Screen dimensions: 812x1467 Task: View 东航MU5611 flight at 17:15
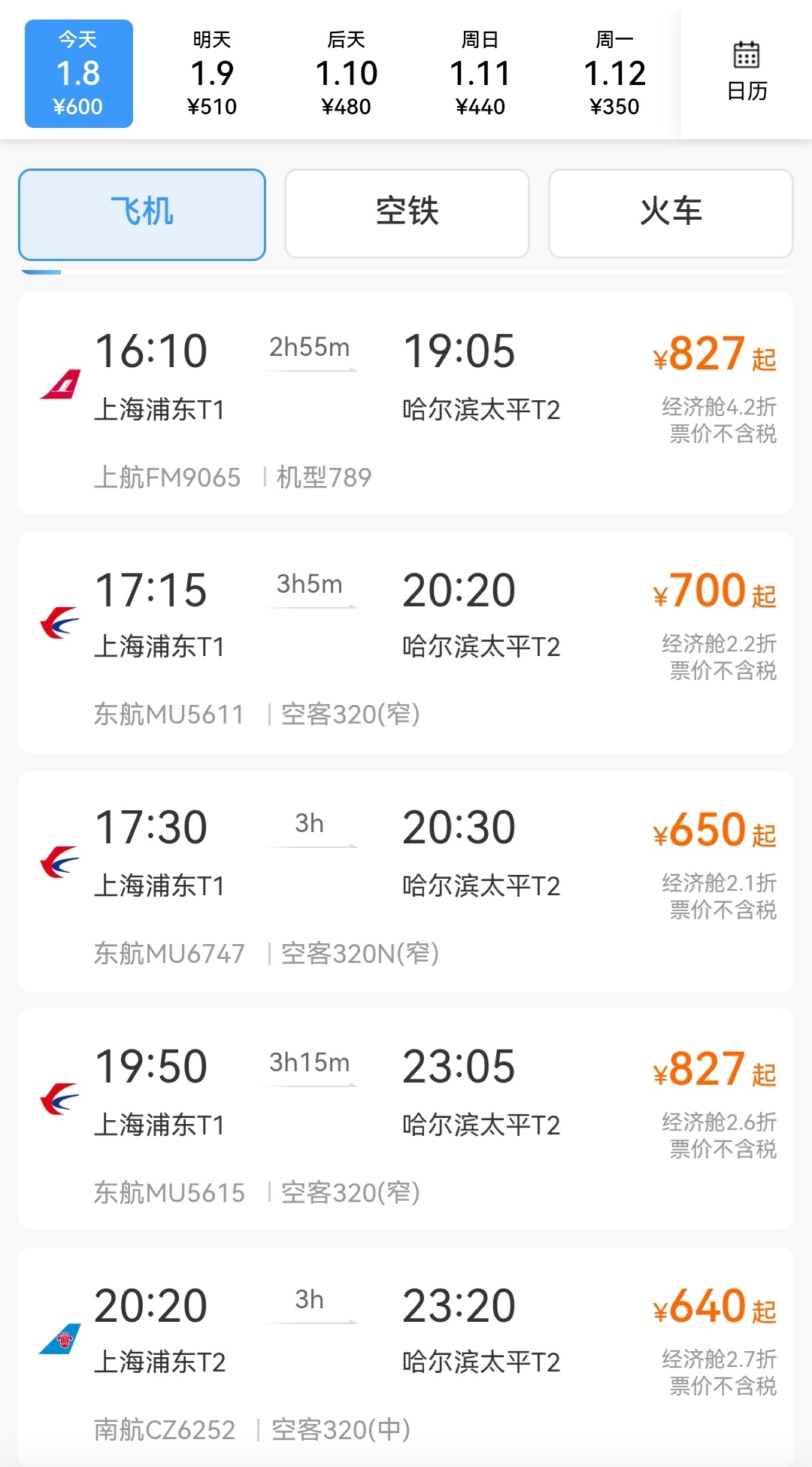[x=406, y=642]
